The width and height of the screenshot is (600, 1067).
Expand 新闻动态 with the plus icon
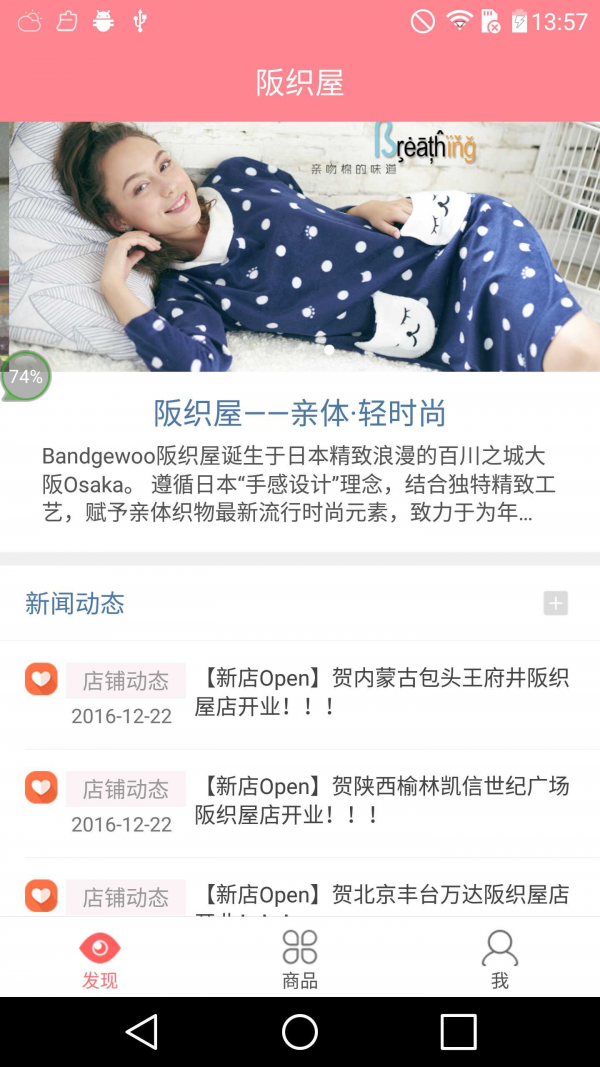(555, 603)
